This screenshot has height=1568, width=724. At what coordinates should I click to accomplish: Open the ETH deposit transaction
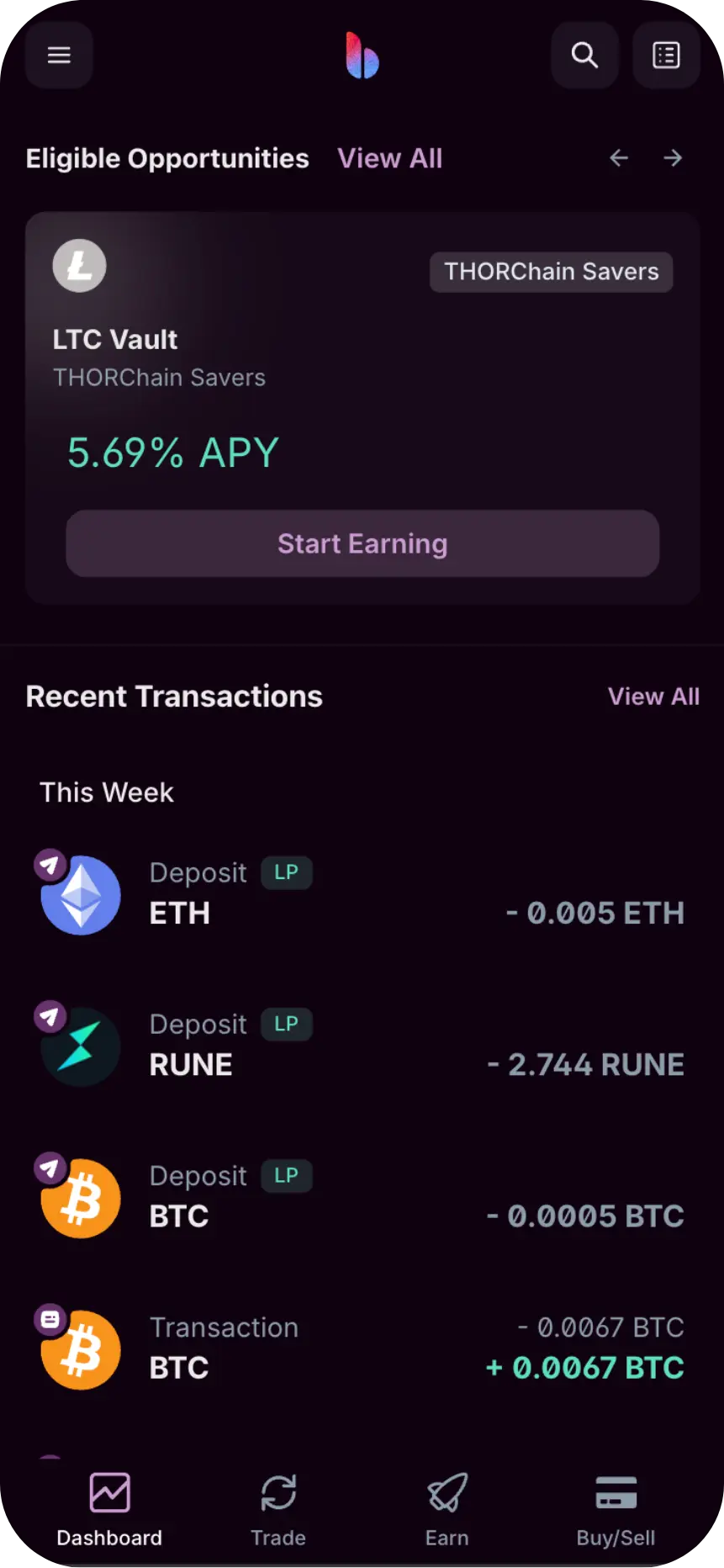pyautogui.click(x=362, y=895)
